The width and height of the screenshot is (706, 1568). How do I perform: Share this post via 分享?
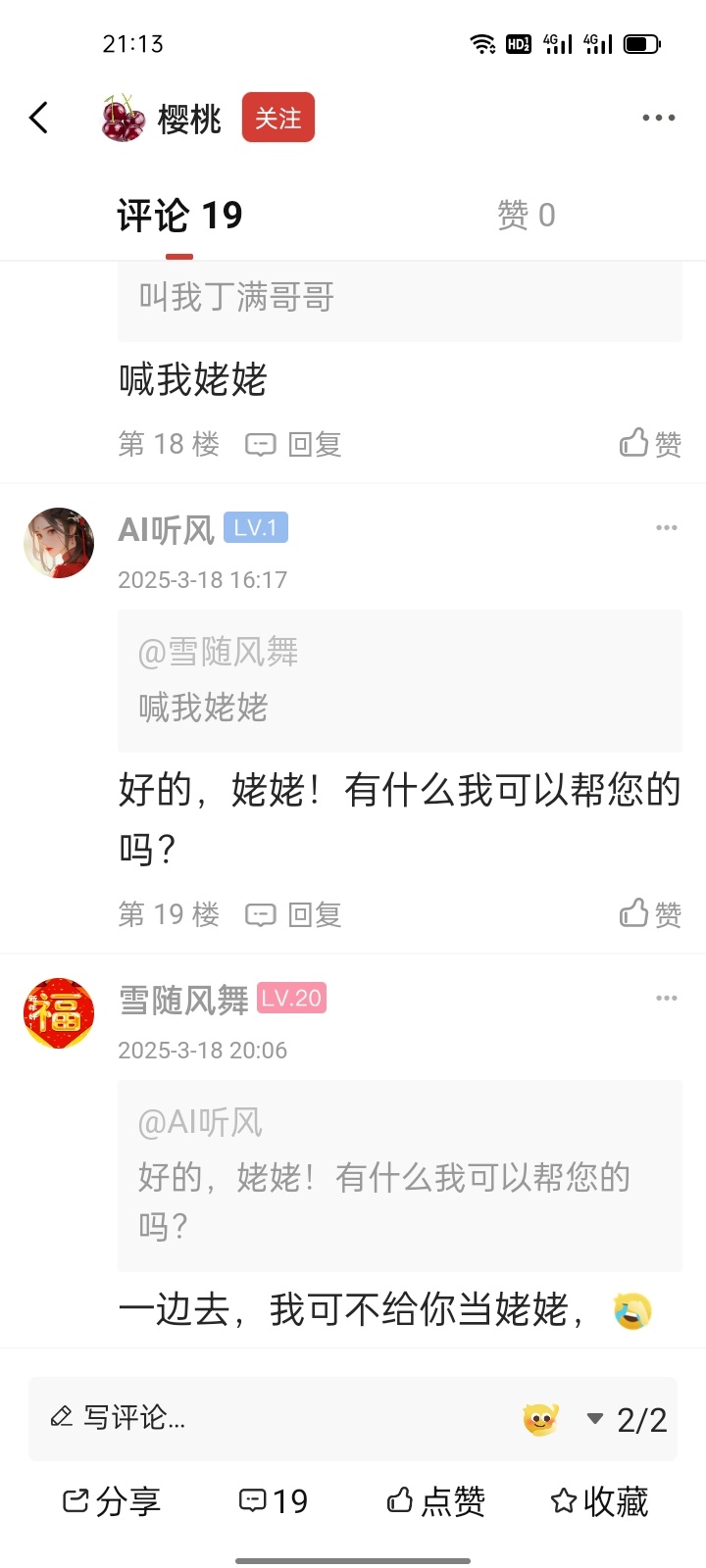(112, 1500)
